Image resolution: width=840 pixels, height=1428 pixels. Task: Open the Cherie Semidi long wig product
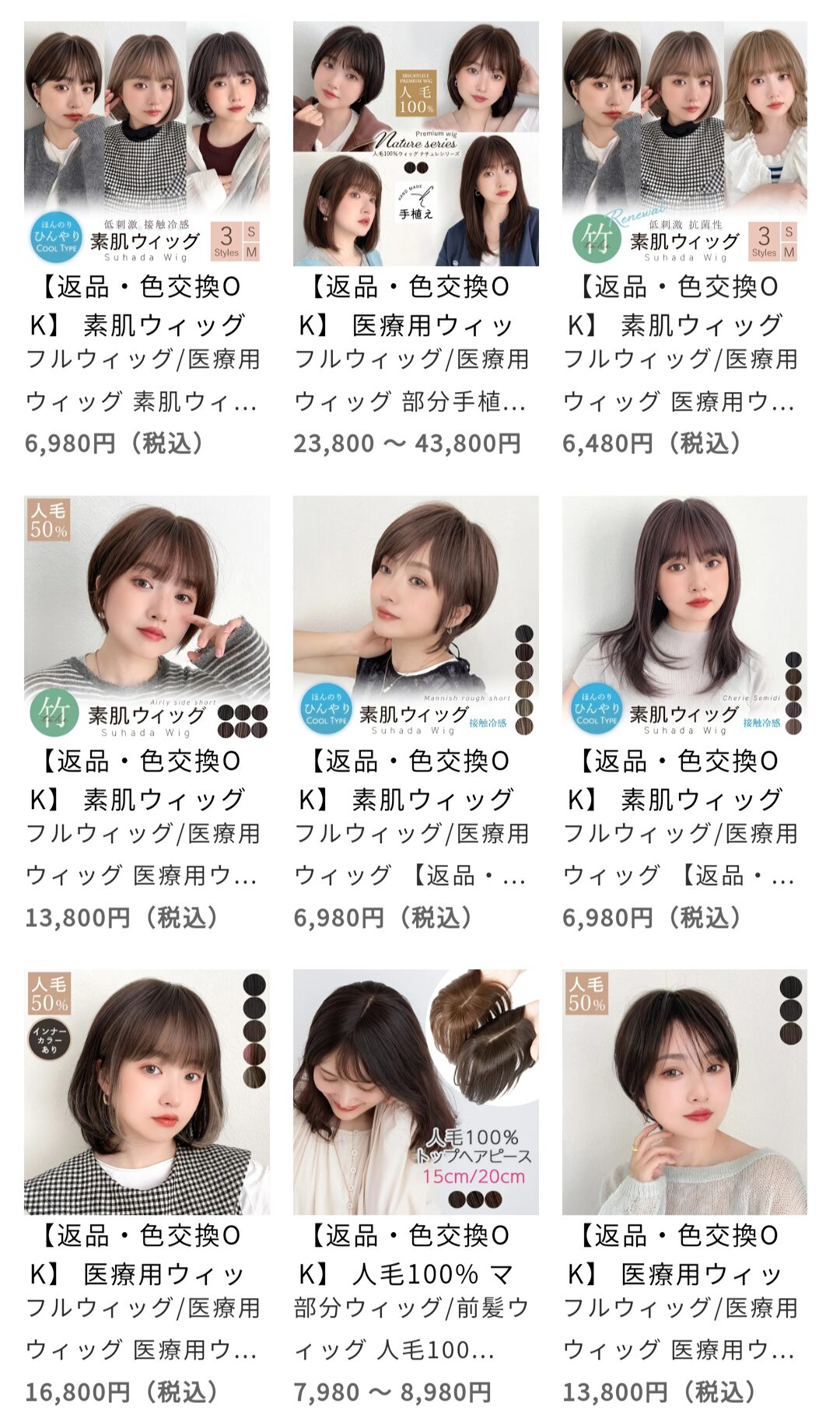pos(684,618)
